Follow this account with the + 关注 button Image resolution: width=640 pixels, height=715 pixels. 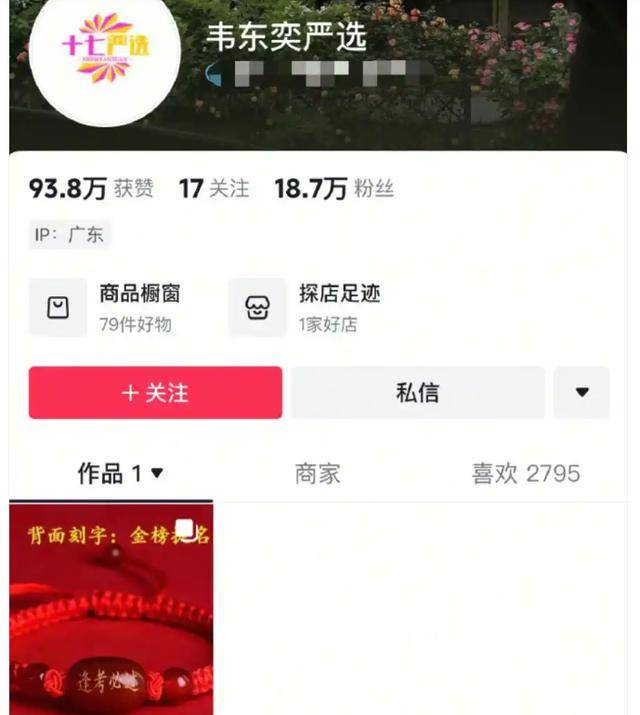155,392
